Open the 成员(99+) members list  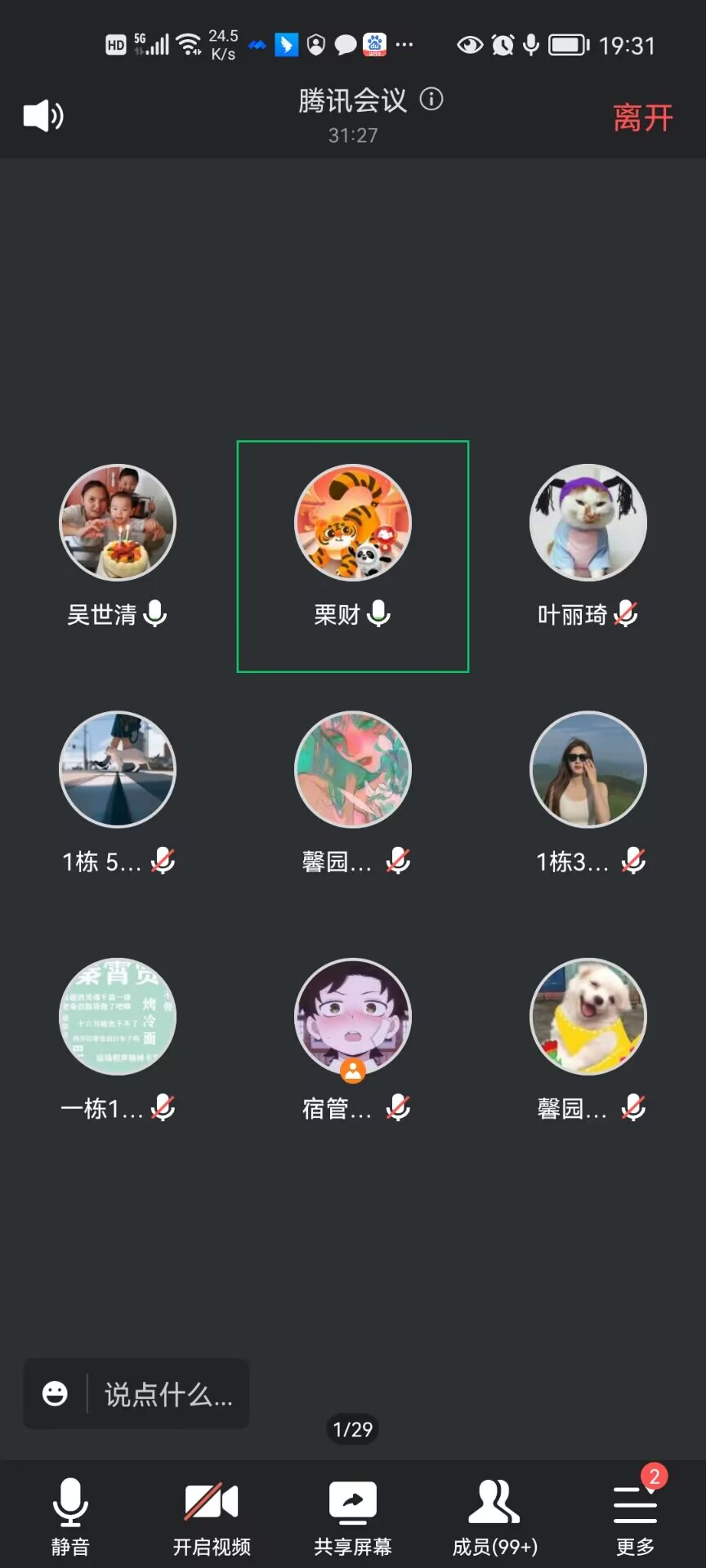point(494,1515)
